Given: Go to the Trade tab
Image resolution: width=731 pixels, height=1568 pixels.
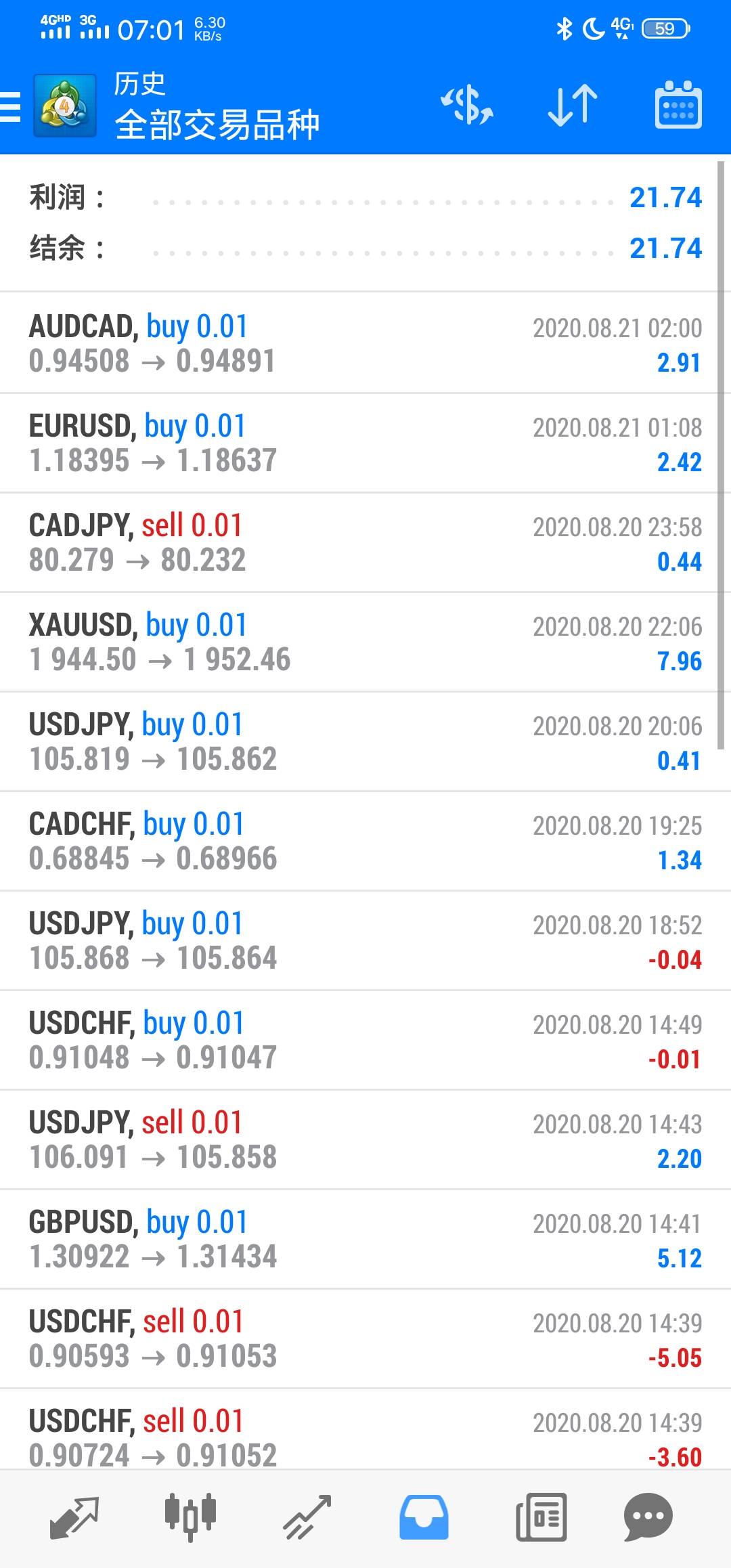Looking at the screenshot, I should [307, 1517].
